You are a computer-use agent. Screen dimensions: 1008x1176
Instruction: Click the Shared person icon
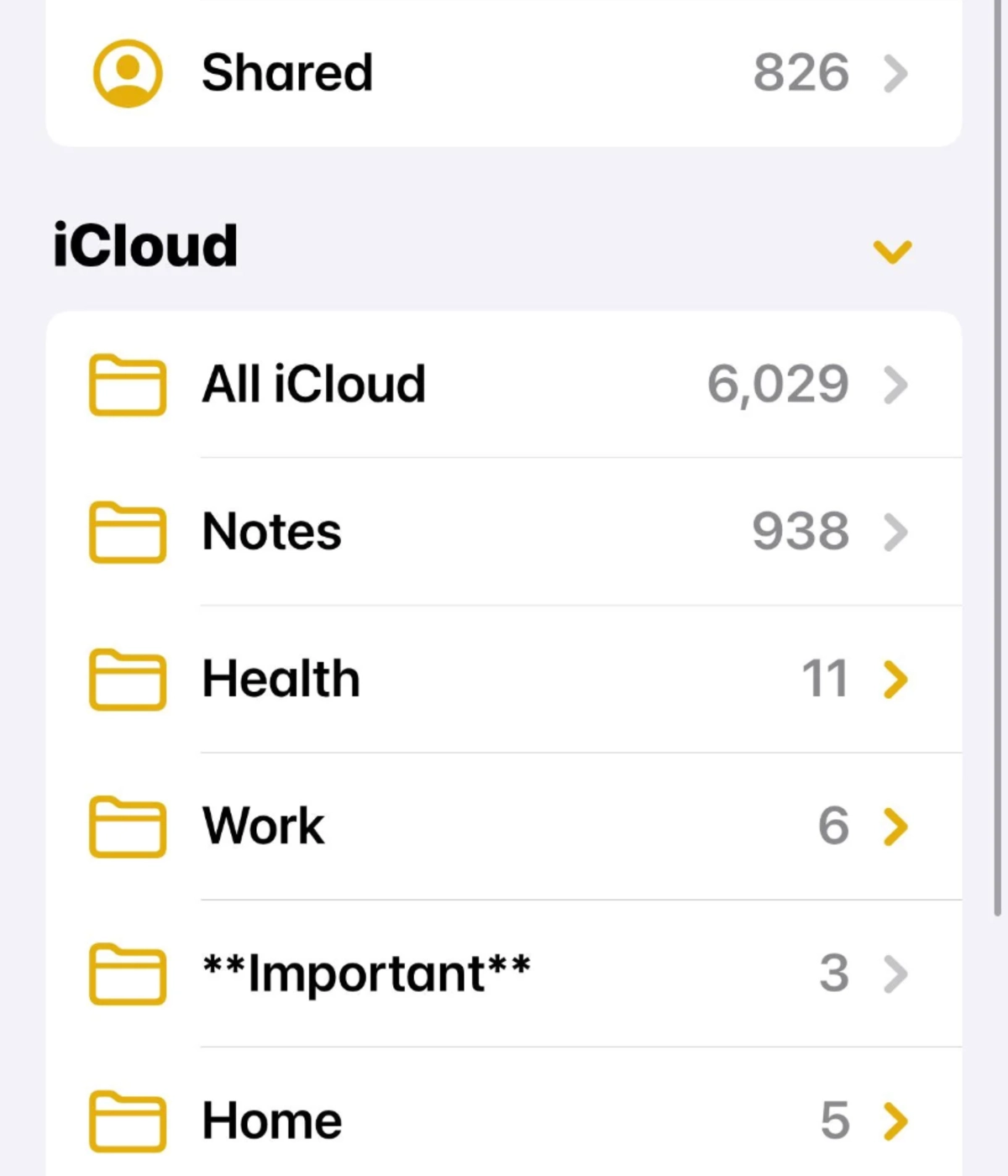pyautogui.click(x=128, y=74)
